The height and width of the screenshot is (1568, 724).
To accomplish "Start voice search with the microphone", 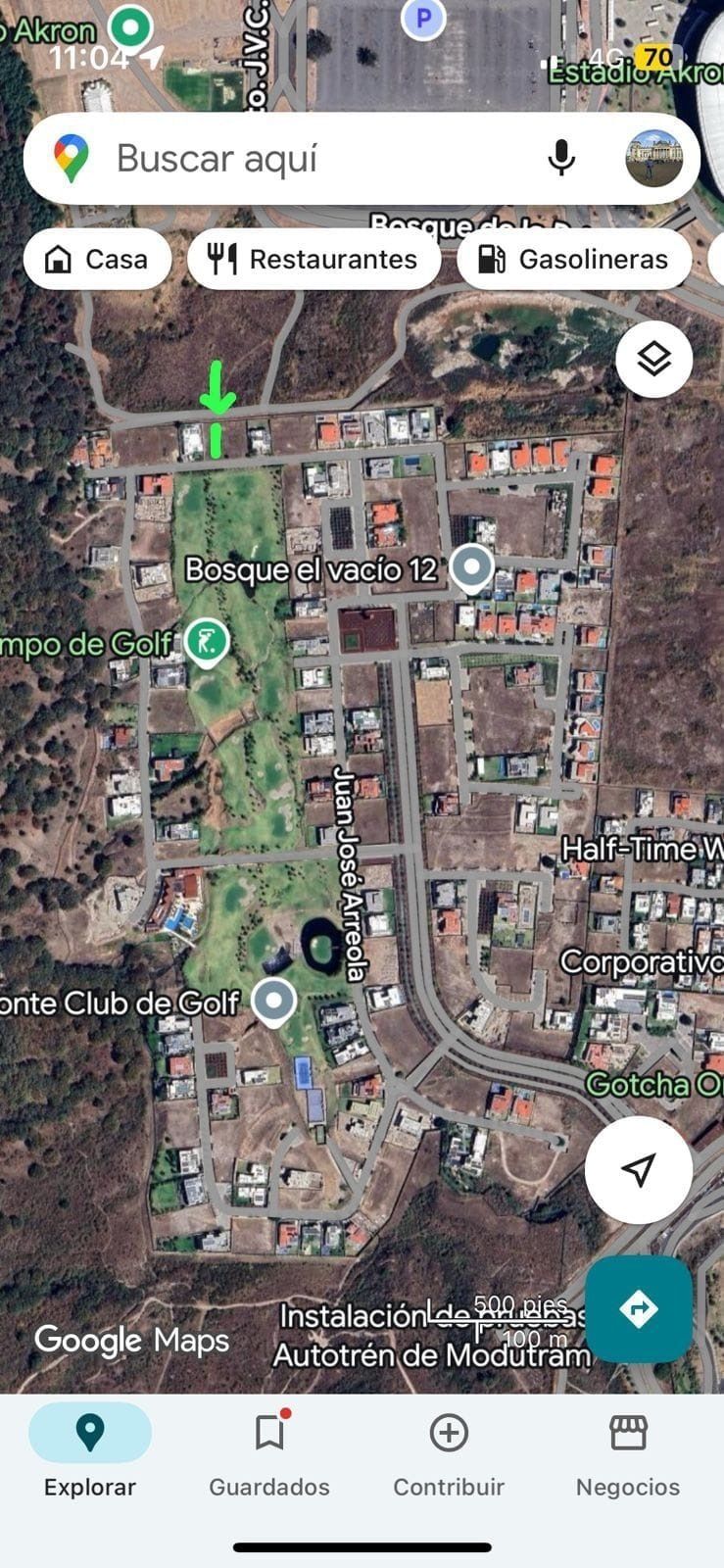I will pos(560,159).
